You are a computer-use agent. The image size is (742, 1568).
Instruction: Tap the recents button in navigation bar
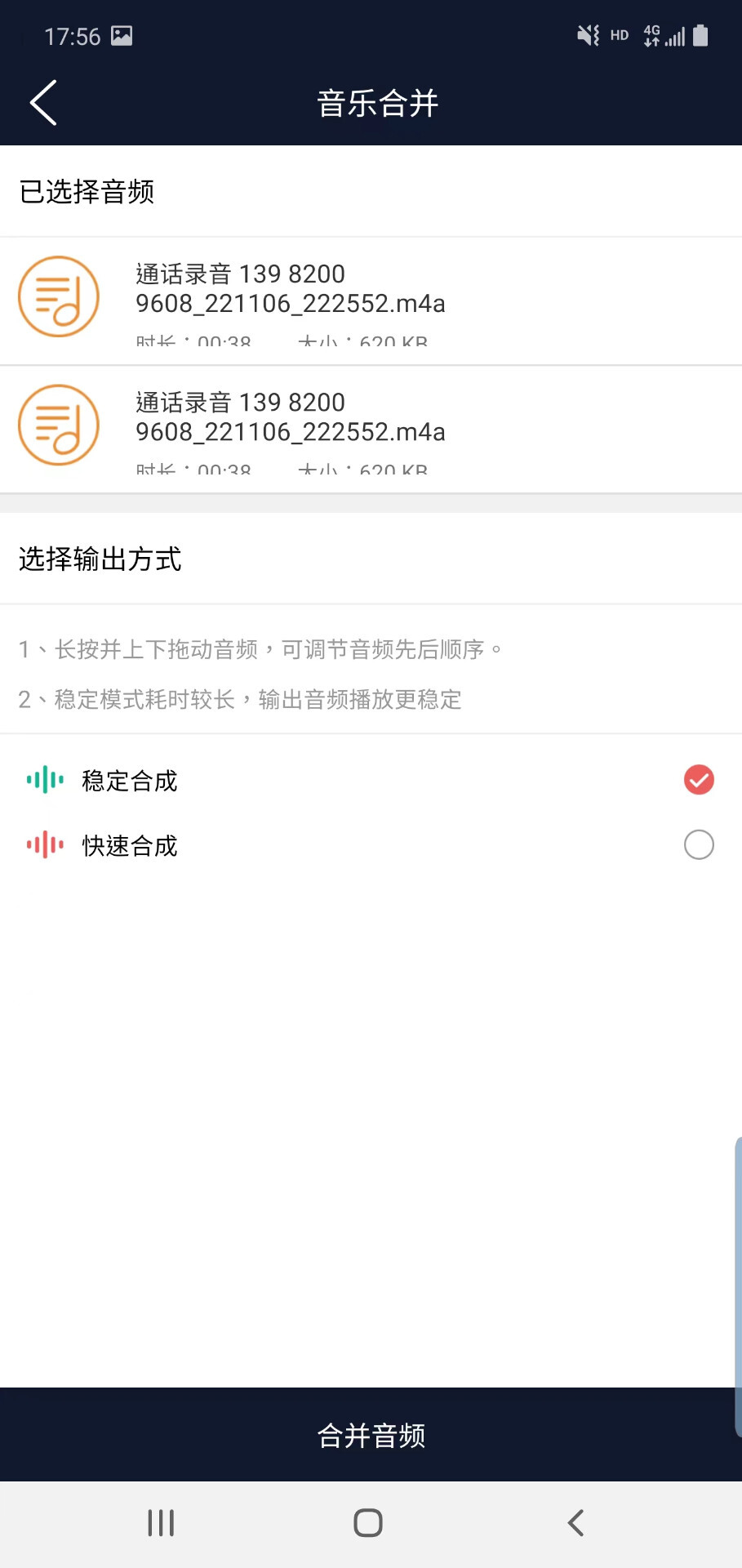coord(160,1521)
